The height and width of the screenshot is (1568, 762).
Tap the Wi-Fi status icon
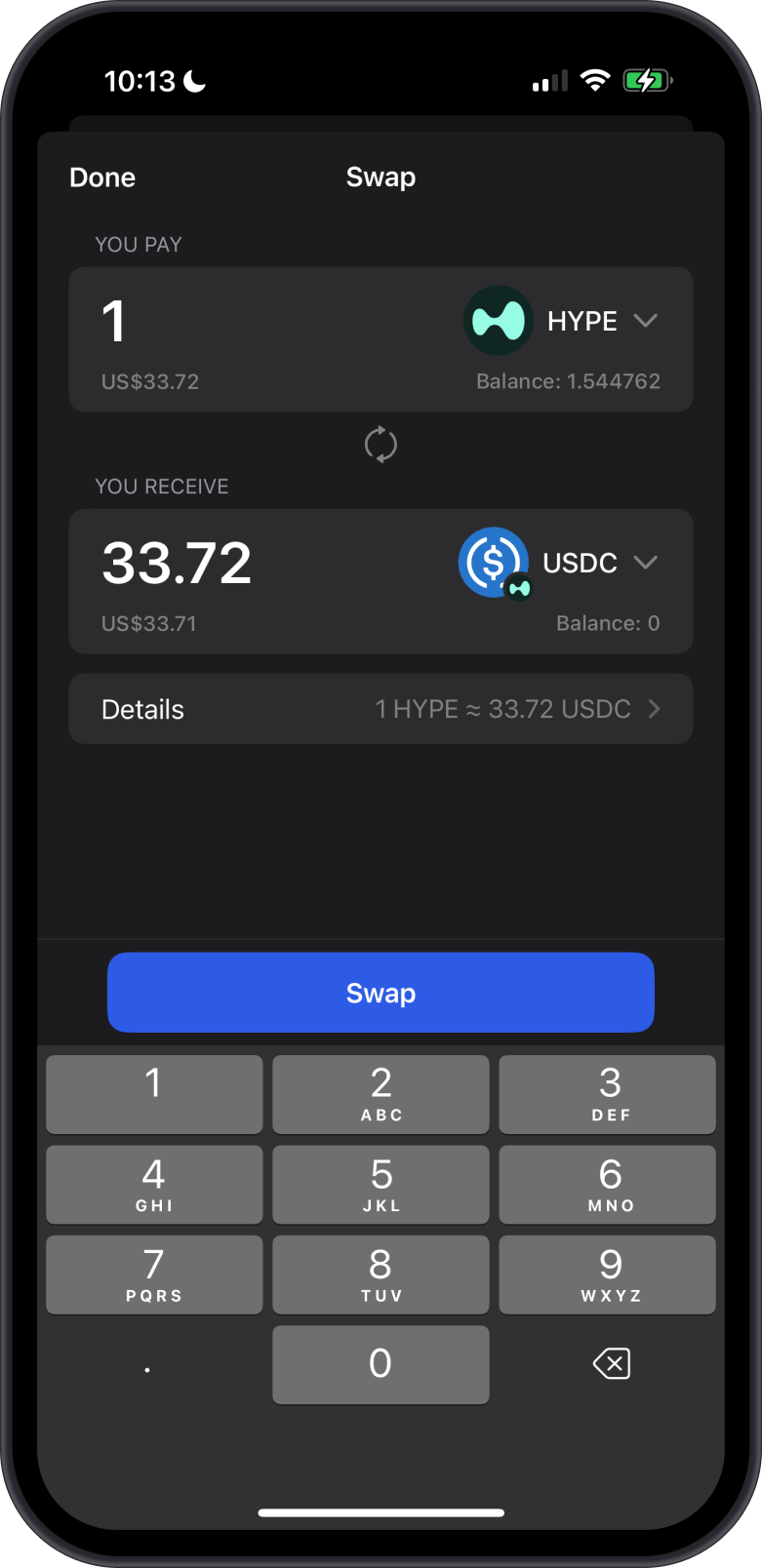pyautogui.click(x=596, y=81)
